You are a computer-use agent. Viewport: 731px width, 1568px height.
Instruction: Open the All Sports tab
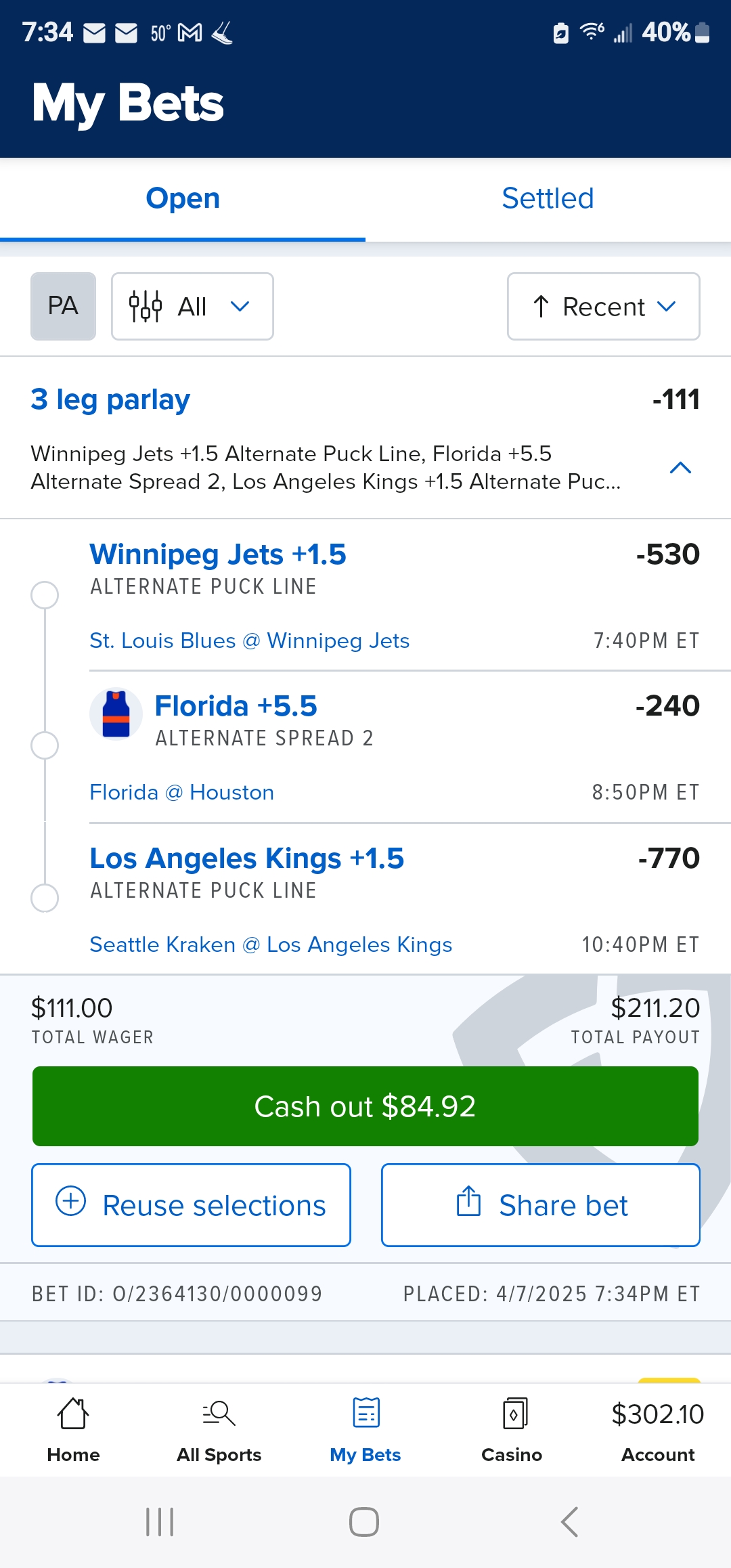click(219, 1429)
